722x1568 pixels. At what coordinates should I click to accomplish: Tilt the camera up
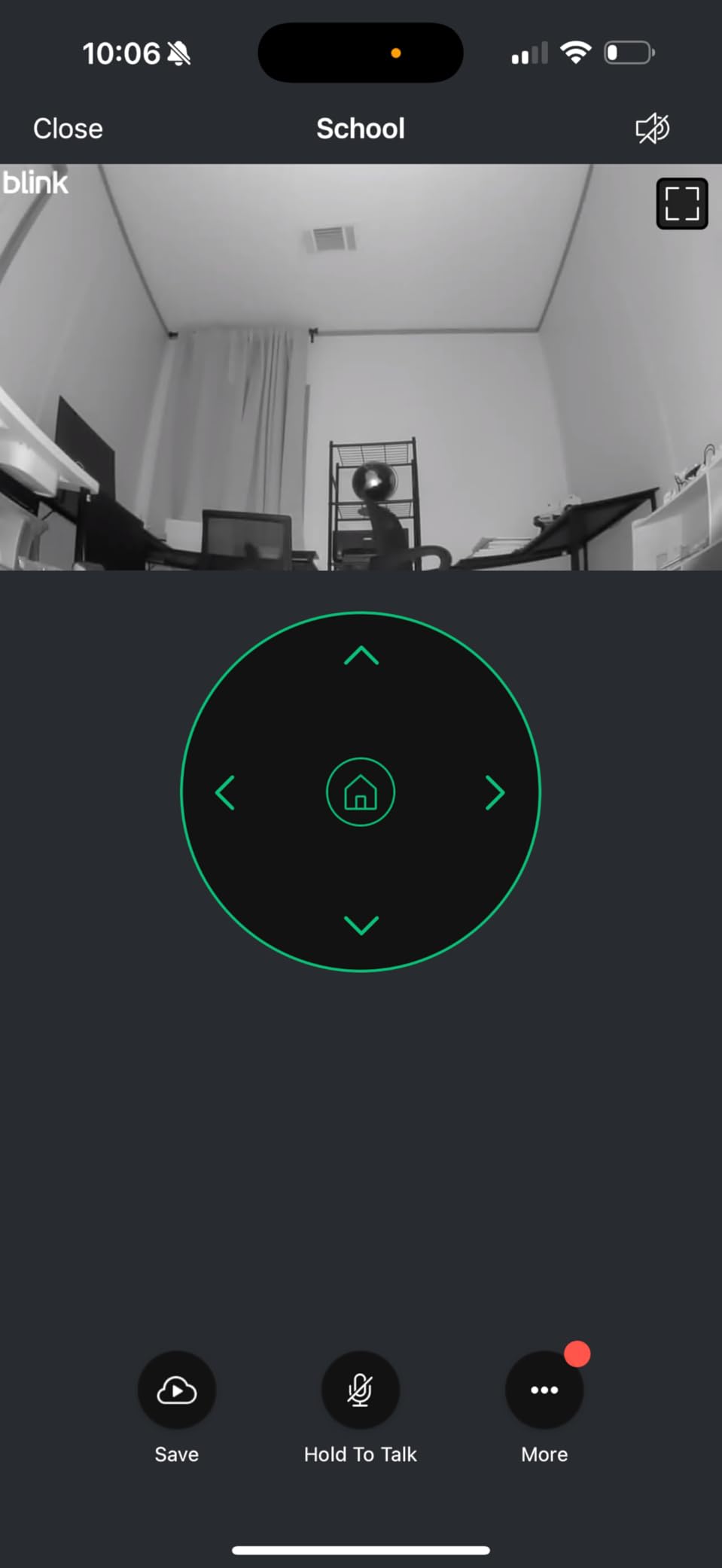click(361, 656)
